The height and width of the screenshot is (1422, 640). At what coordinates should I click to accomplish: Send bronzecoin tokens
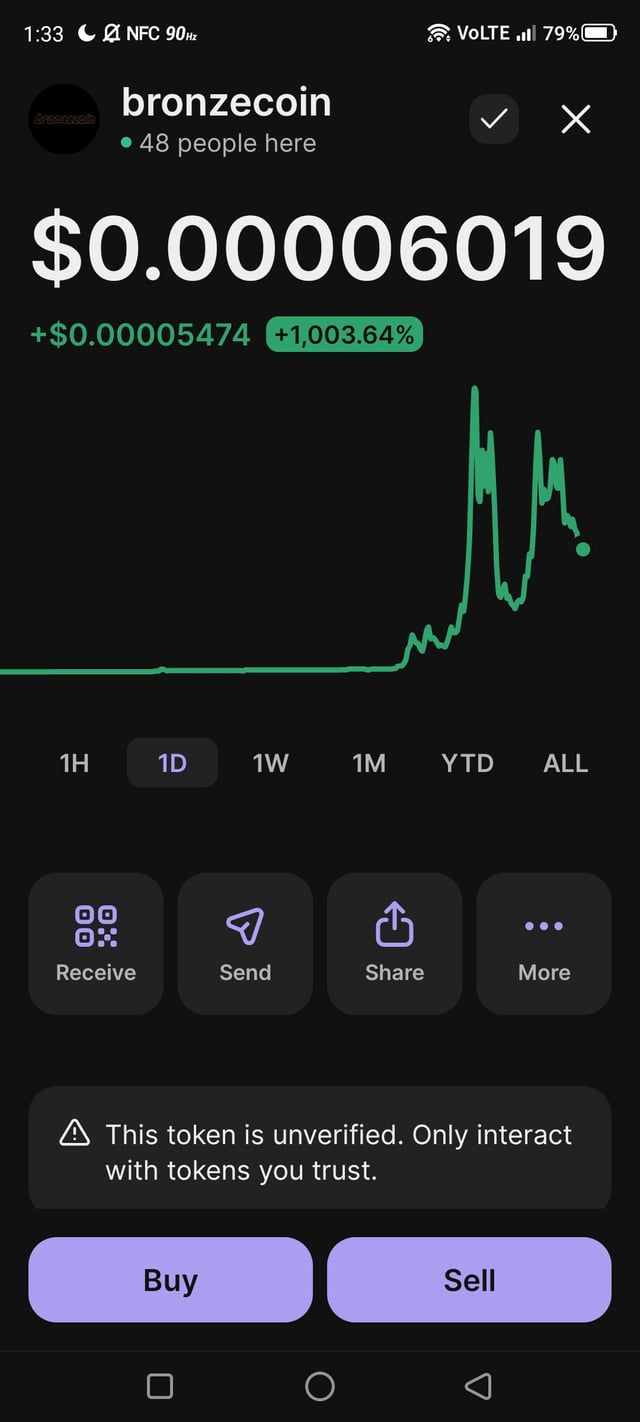(245, 943)
